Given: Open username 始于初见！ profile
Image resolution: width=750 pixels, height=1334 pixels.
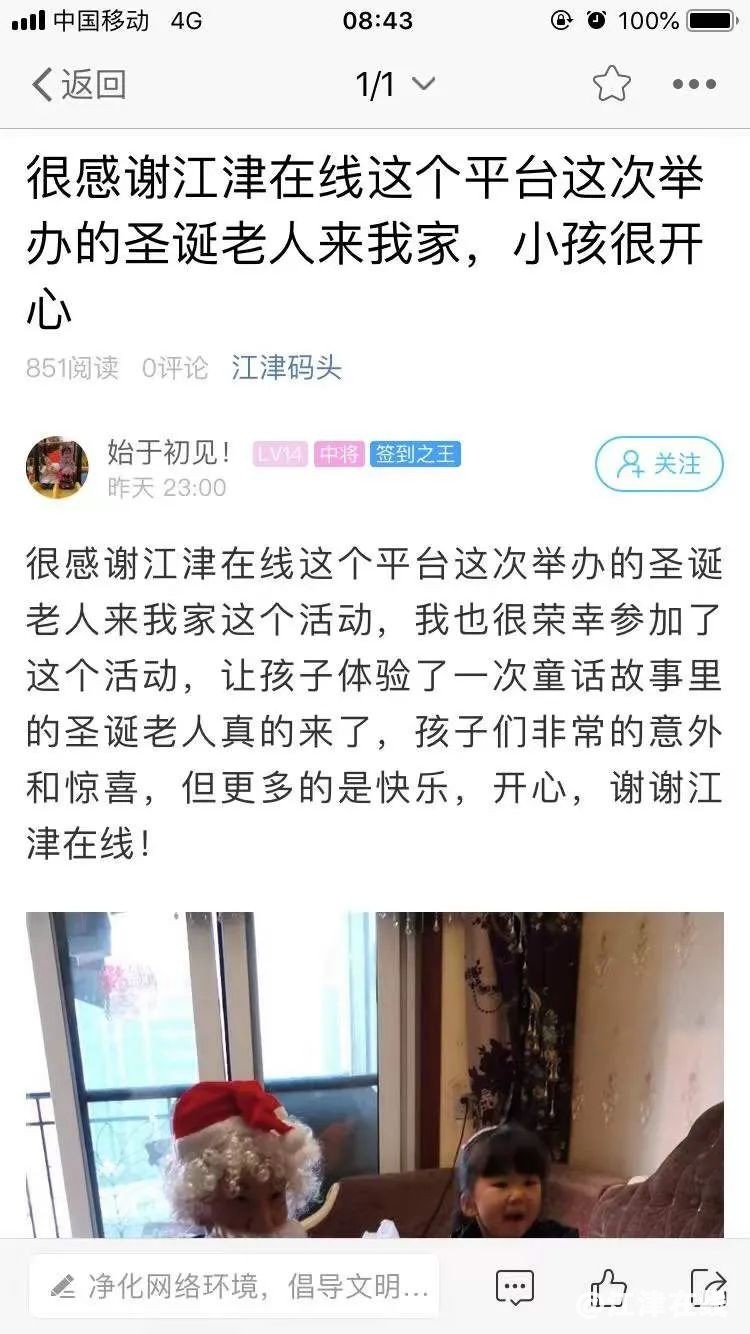Looking at the screenshot, I should [170, 453].
